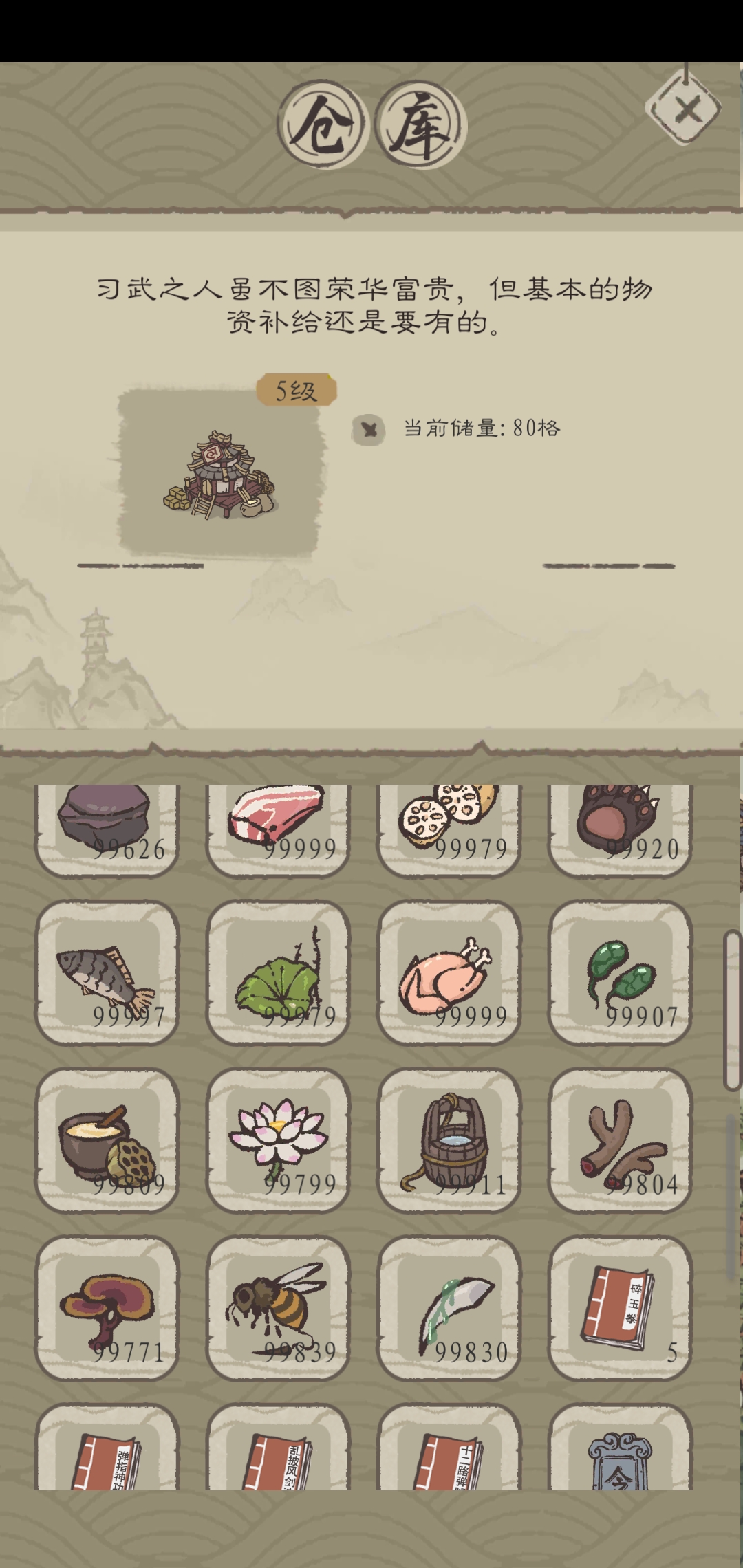Select the green pods item 99907
This screenshot has width=743, height=1568.
click(620, 972)
